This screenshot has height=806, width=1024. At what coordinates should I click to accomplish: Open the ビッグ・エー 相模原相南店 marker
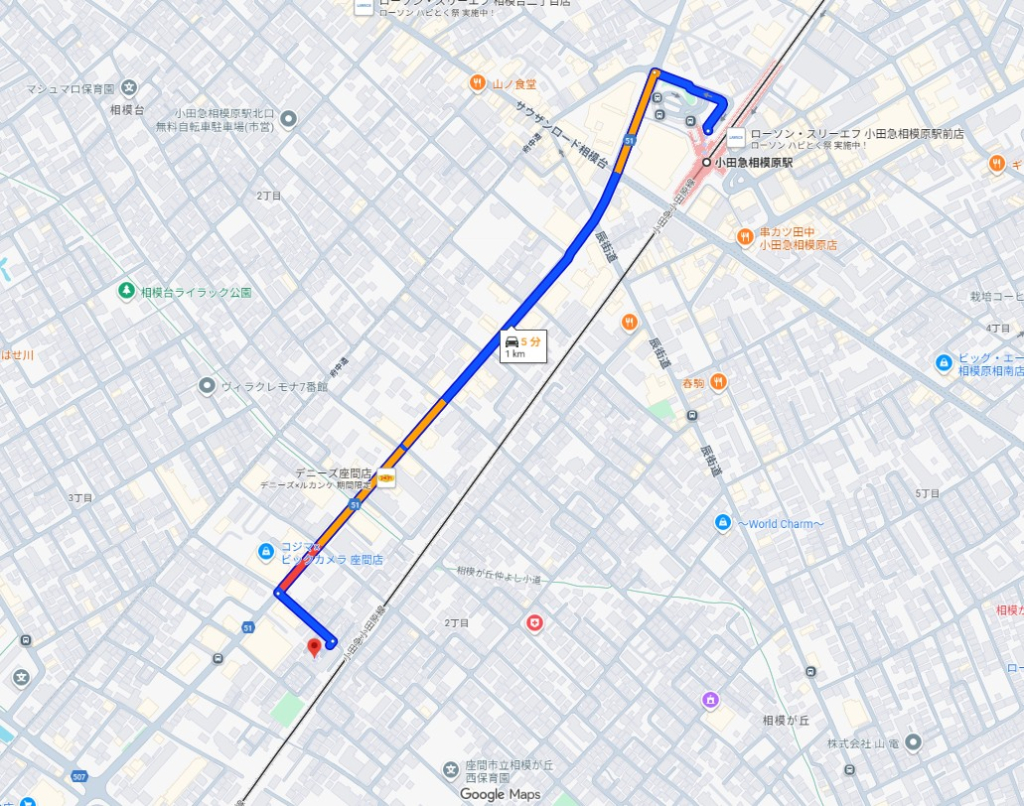click(944, 363)
